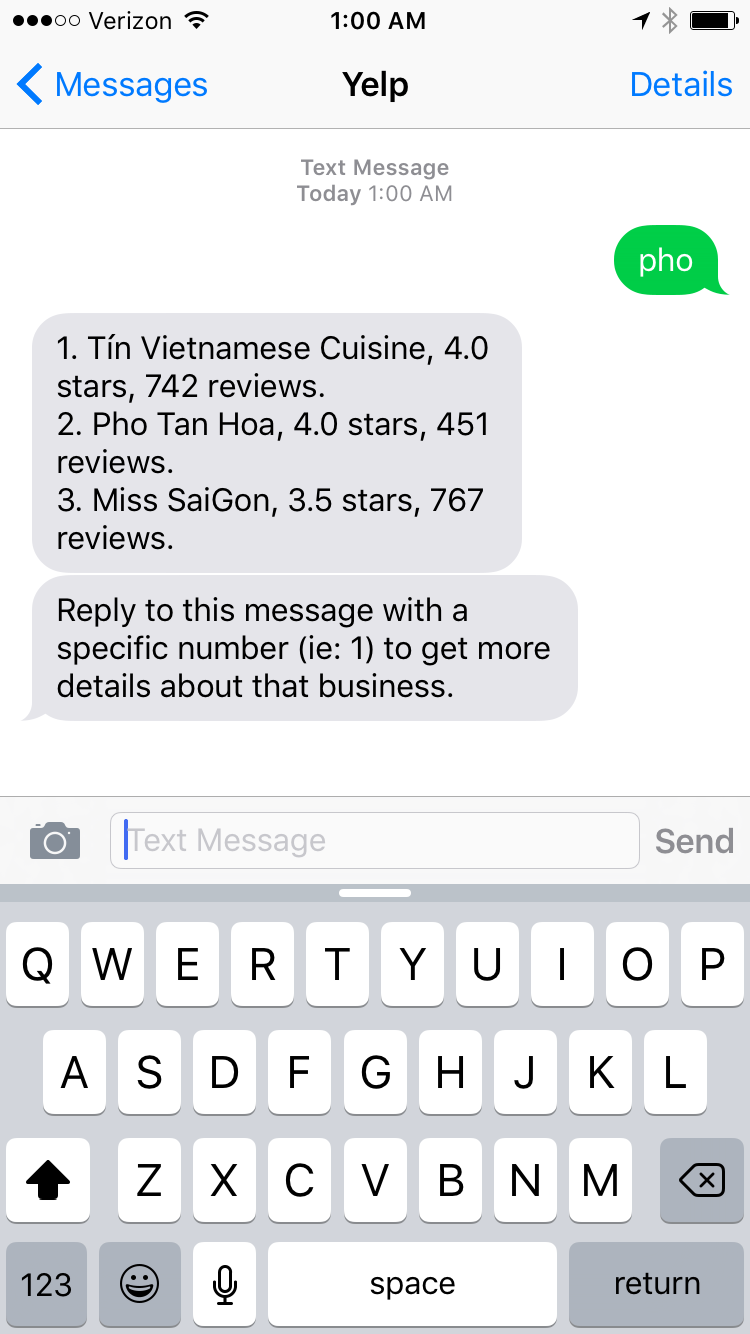750x1334 pixels.
Task: Tap the backspace key
Action: pos(702,1182)
